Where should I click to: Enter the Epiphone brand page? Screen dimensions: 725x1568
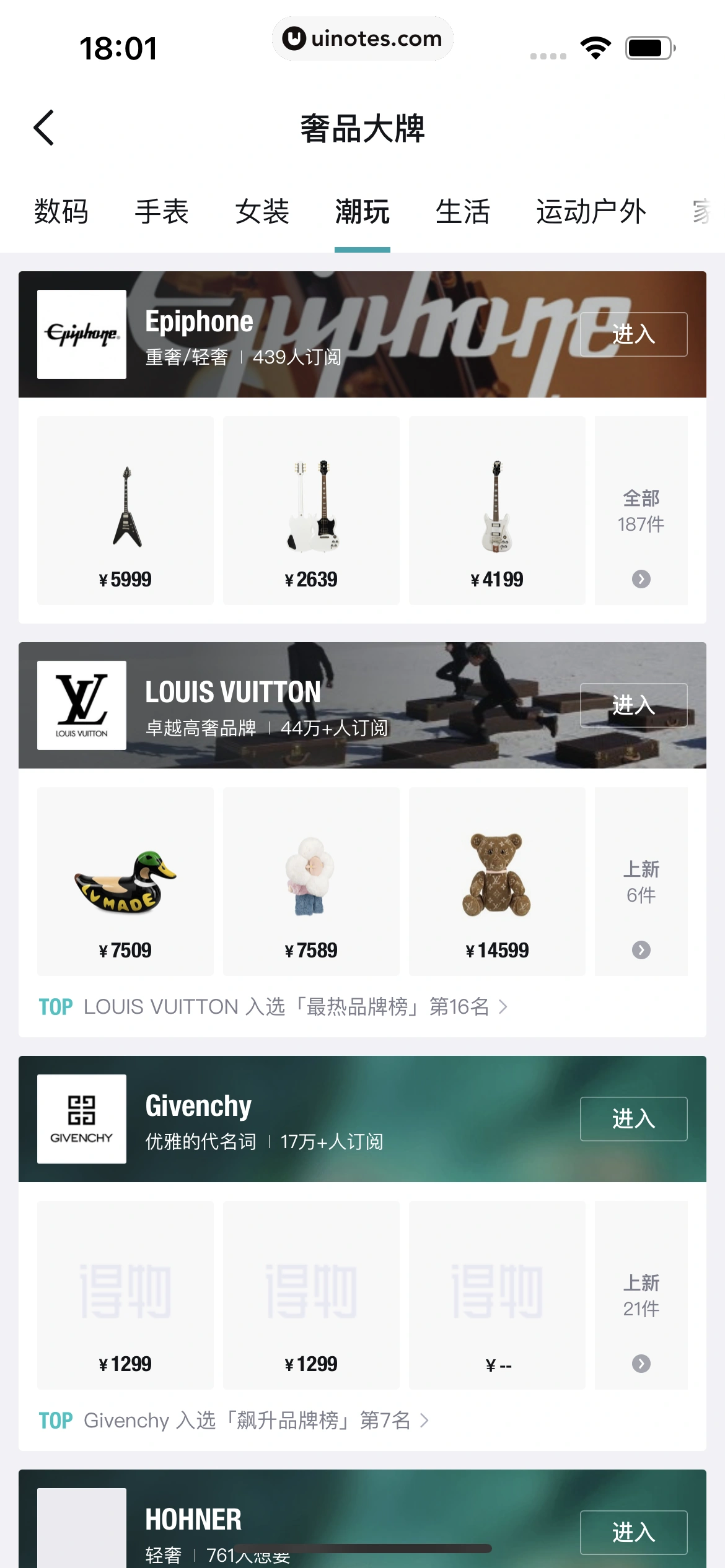[633, 334]
